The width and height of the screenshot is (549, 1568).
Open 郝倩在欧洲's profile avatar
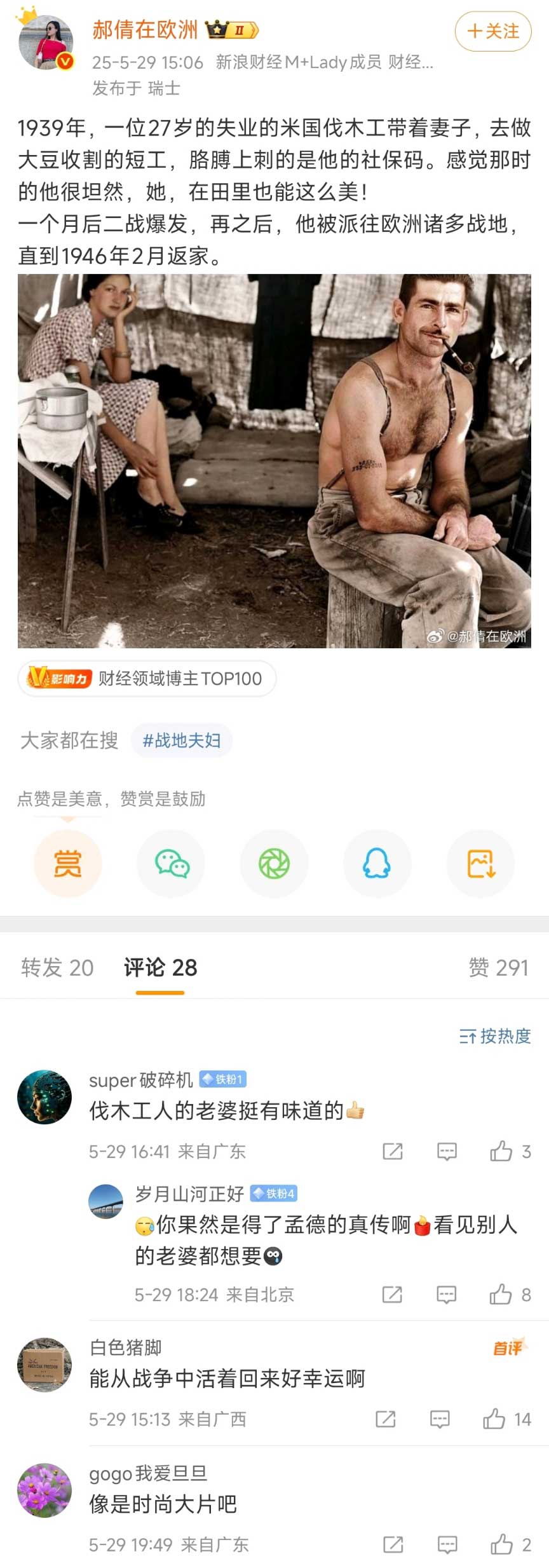pos(46,43)
